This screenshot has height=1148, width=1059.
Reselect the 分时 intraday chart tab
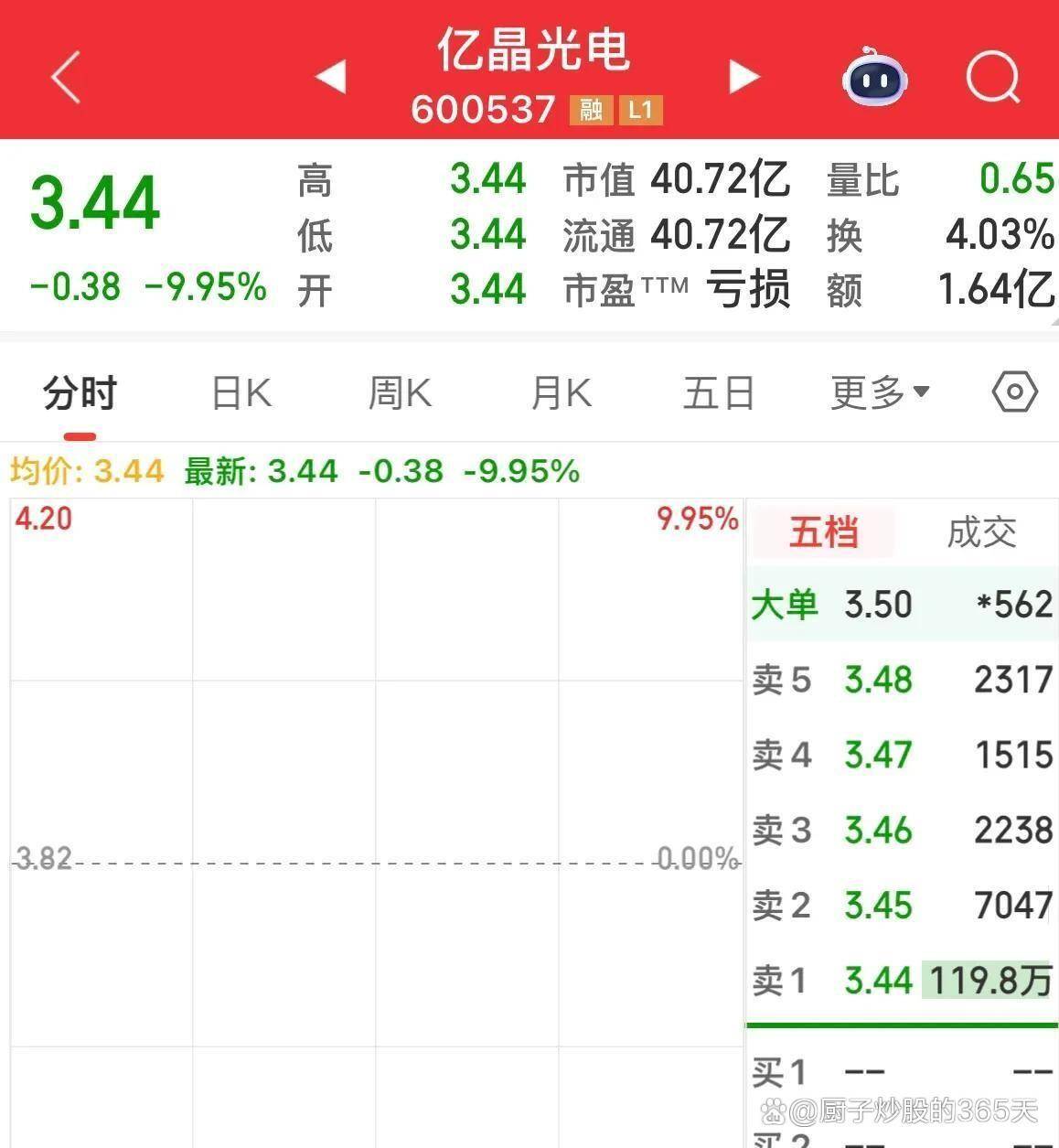(79, 392)
